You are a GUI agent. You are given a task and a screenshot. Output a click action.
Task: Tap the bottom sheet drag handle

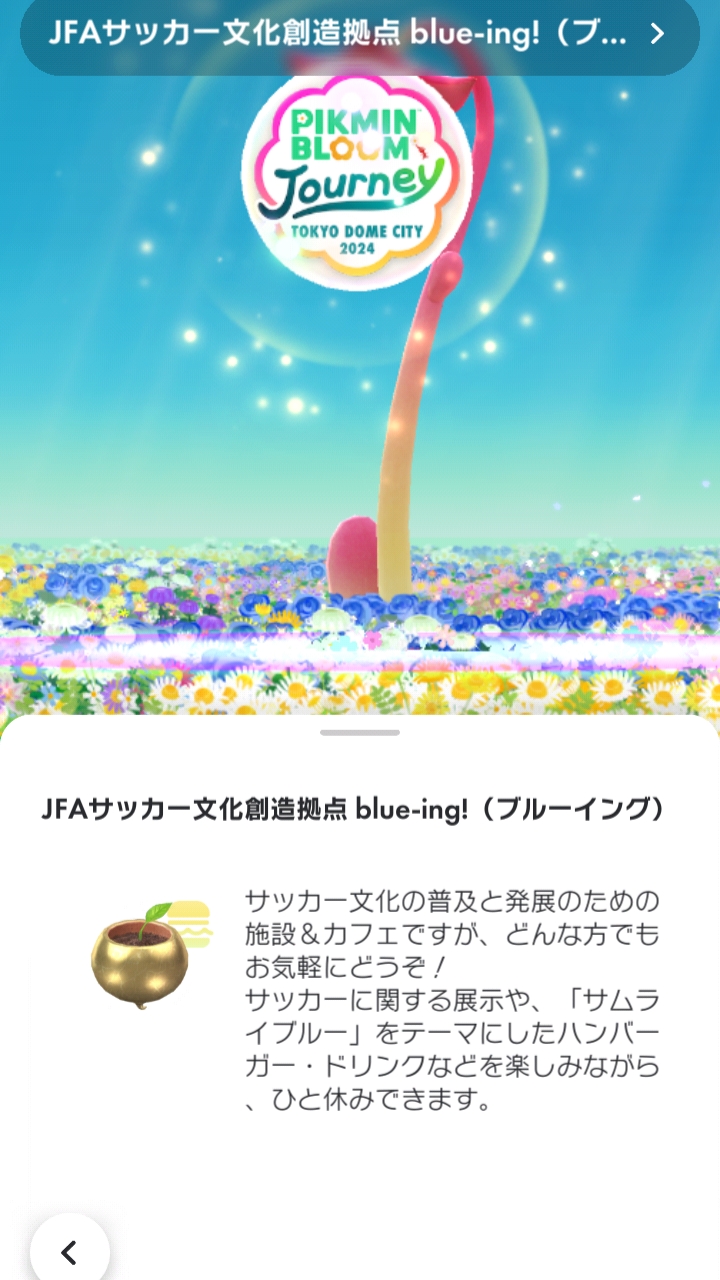360,733
